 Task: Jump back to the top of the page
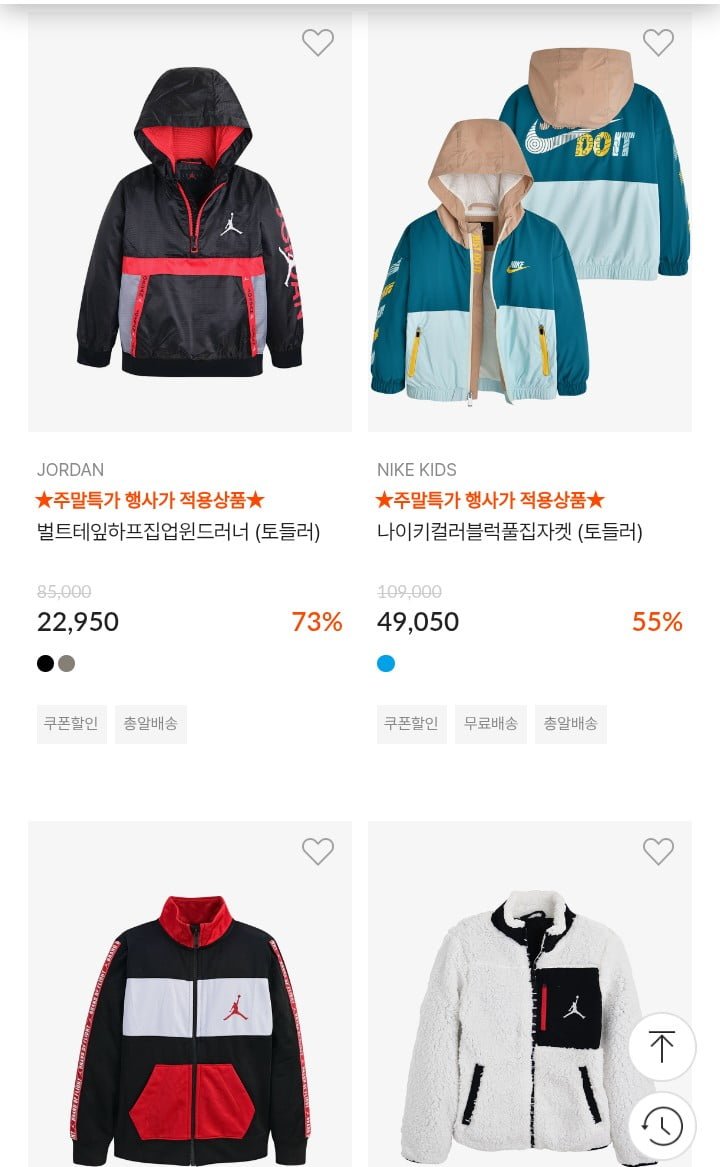click(662, 1047)
